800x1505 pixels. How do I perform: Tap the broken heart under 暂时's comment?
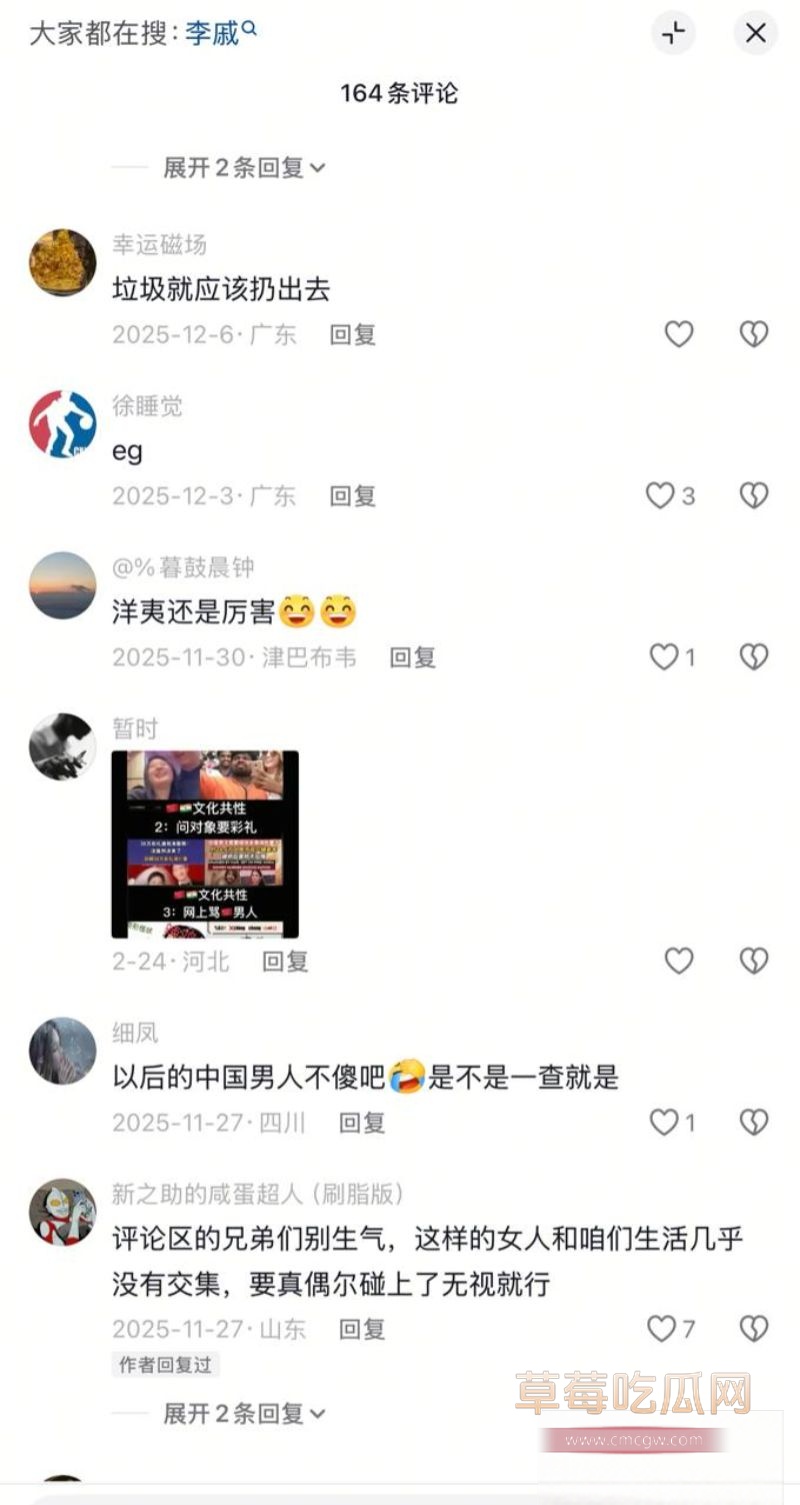pyautogui.click(x=755, y=960)
